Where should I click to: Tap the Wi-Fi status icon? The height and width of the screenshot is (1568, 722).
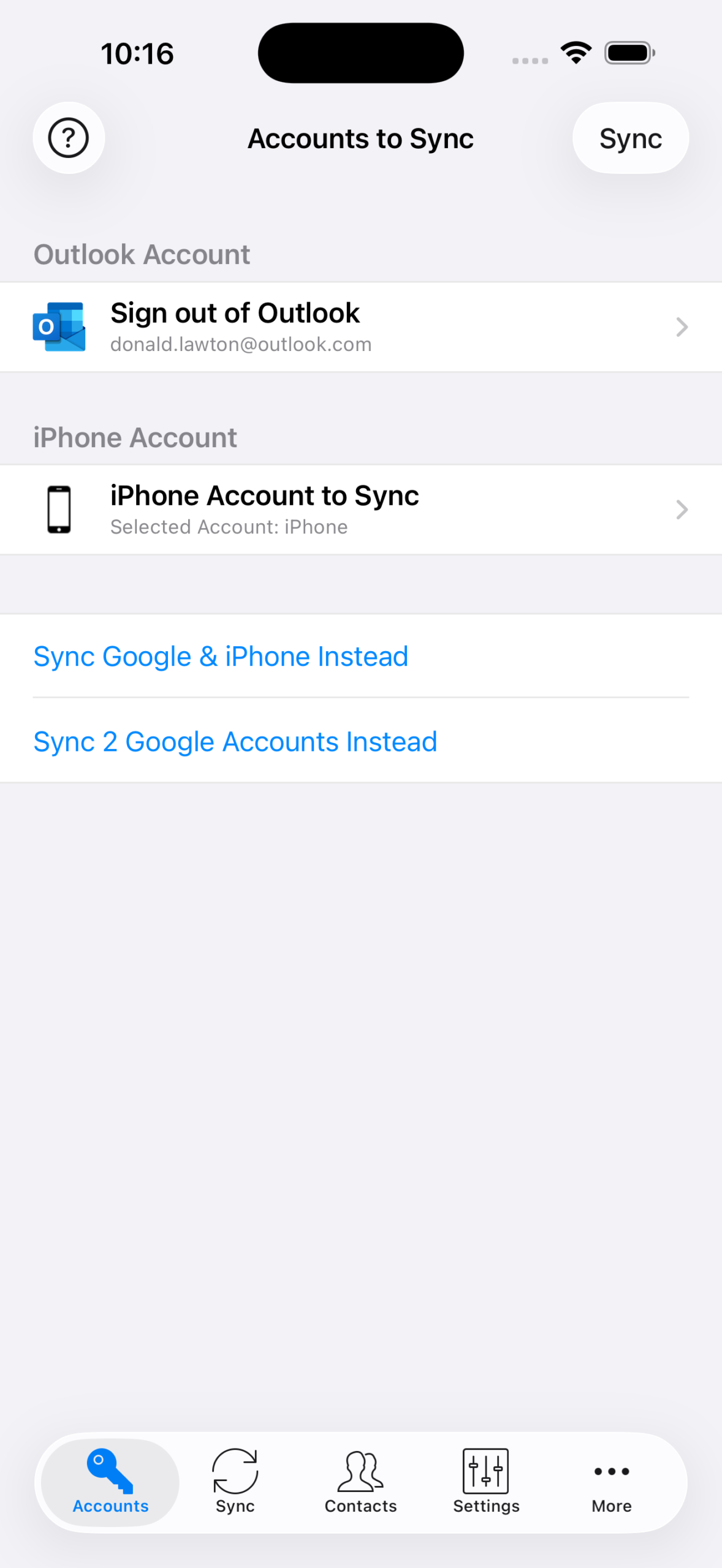pyautogui.click(x=575, y=53)
